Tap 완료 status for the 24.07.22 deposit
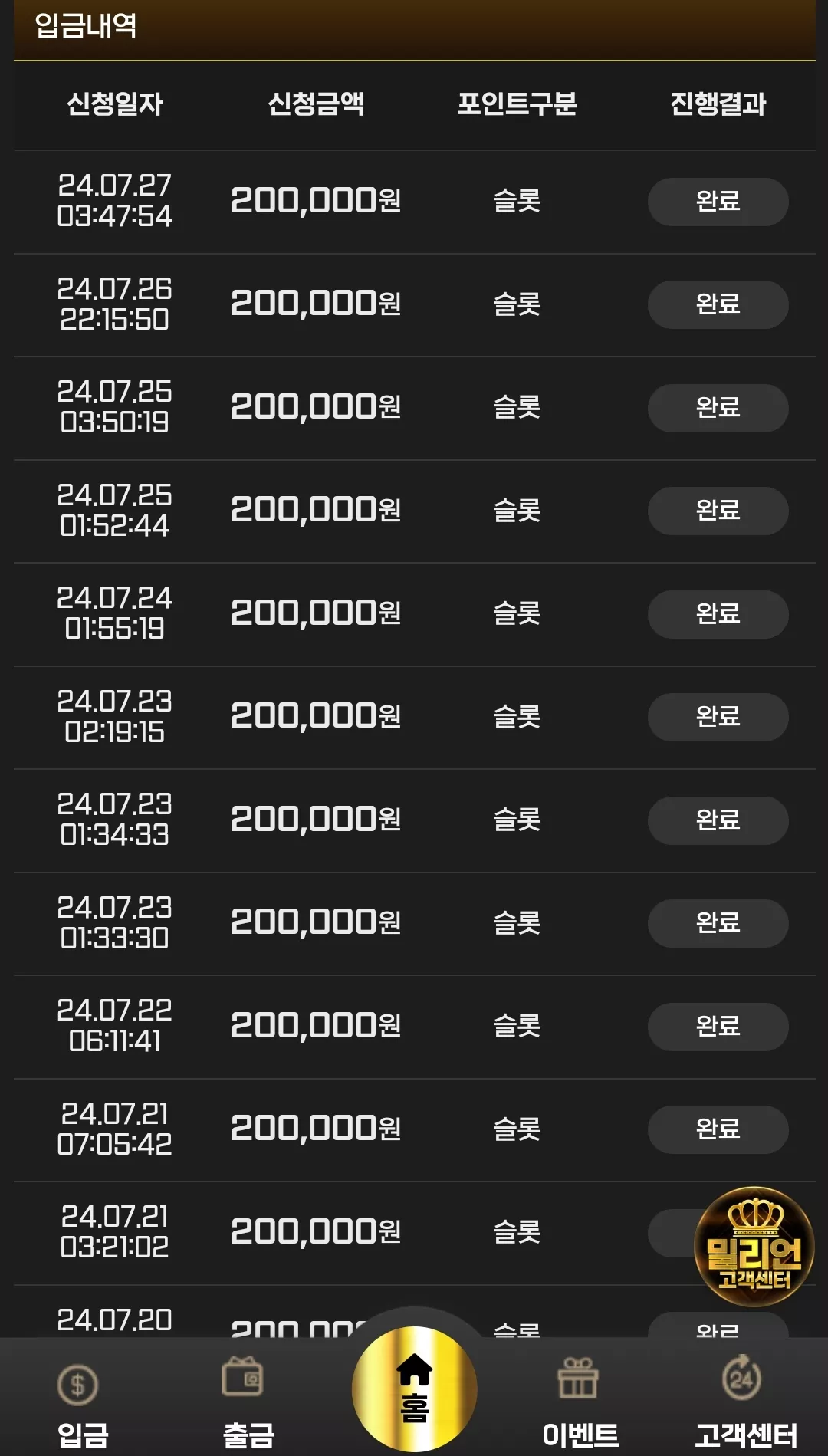 [718, 1027]
